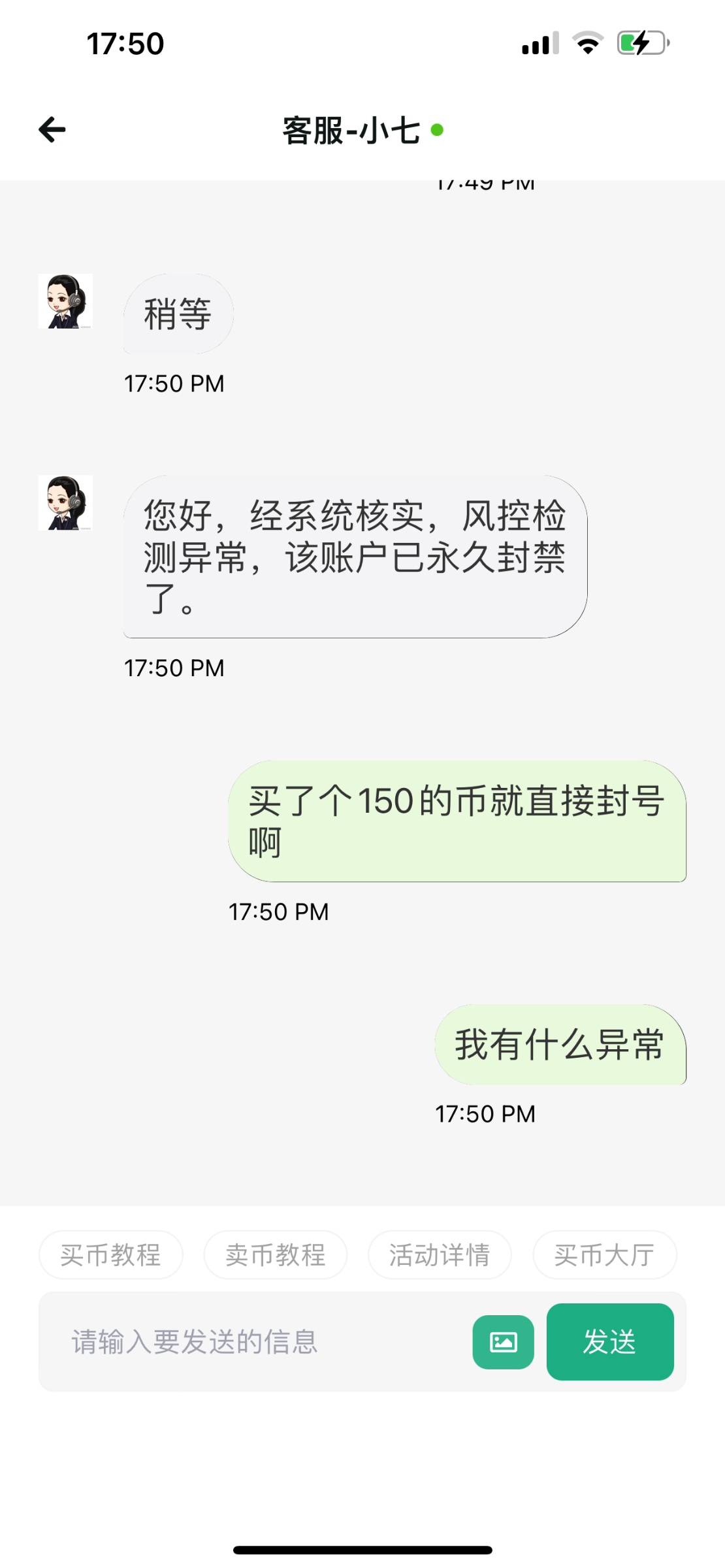The height and width of the screenshot is (1568, 725).
Task: Open the 买币大厅 chip
Action: point(604,1254)
